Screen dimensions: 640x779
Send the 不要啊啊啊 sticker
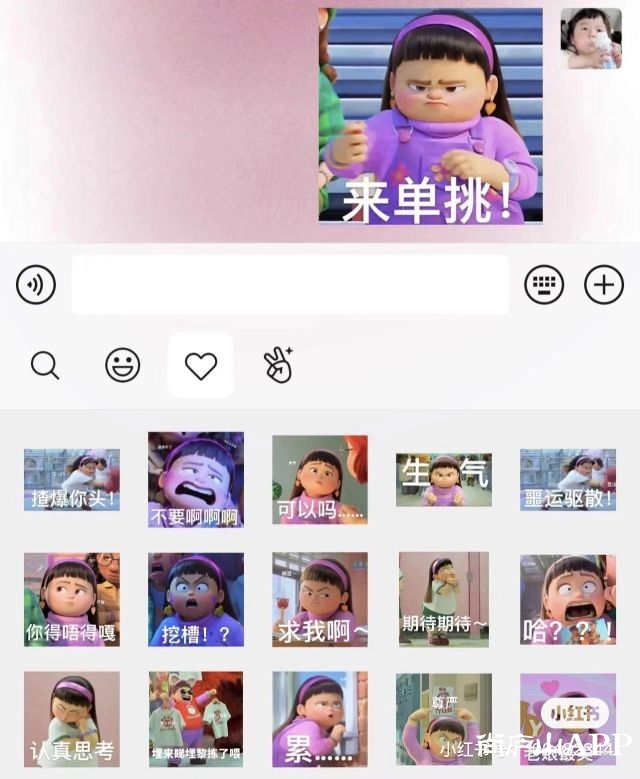196,480
